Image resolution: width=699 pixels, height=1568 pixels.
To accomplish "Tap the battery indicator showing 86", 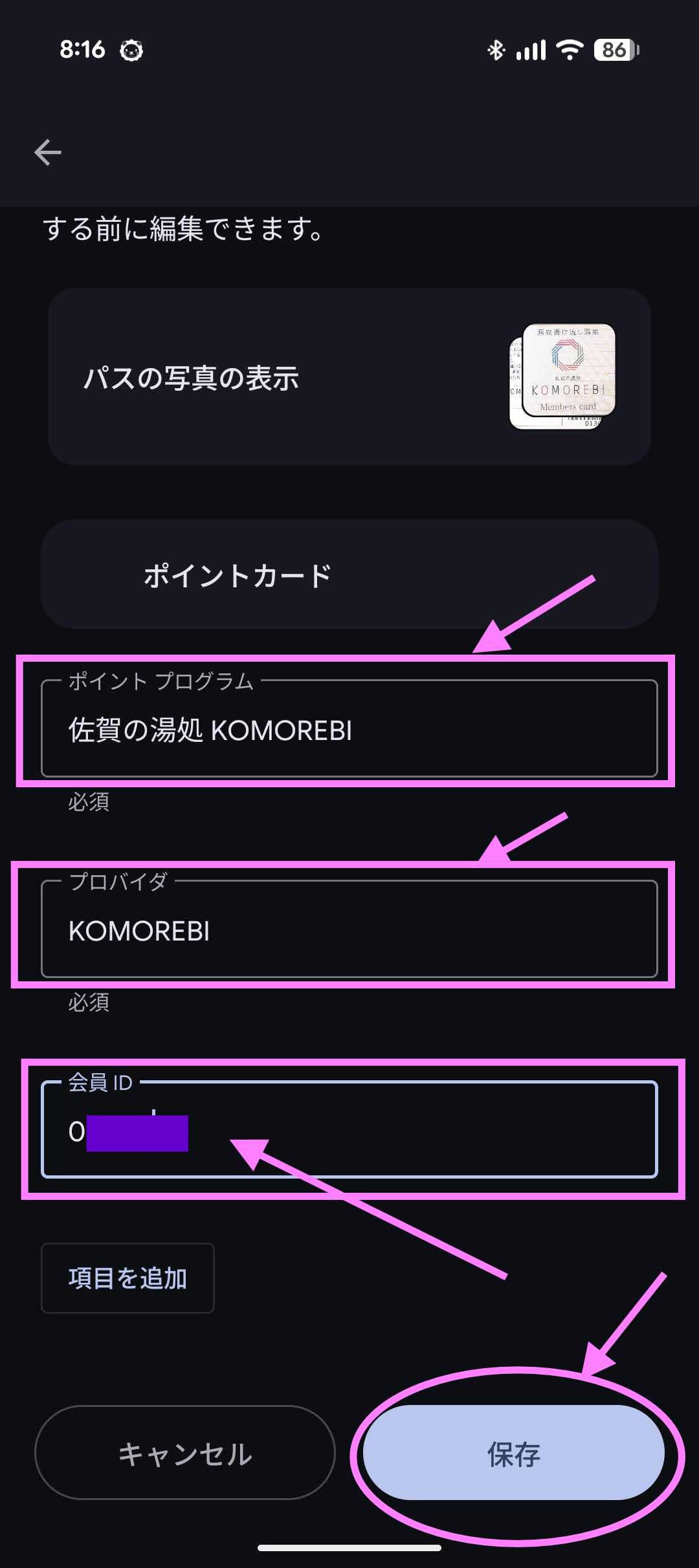I will [x=614, y=49].
